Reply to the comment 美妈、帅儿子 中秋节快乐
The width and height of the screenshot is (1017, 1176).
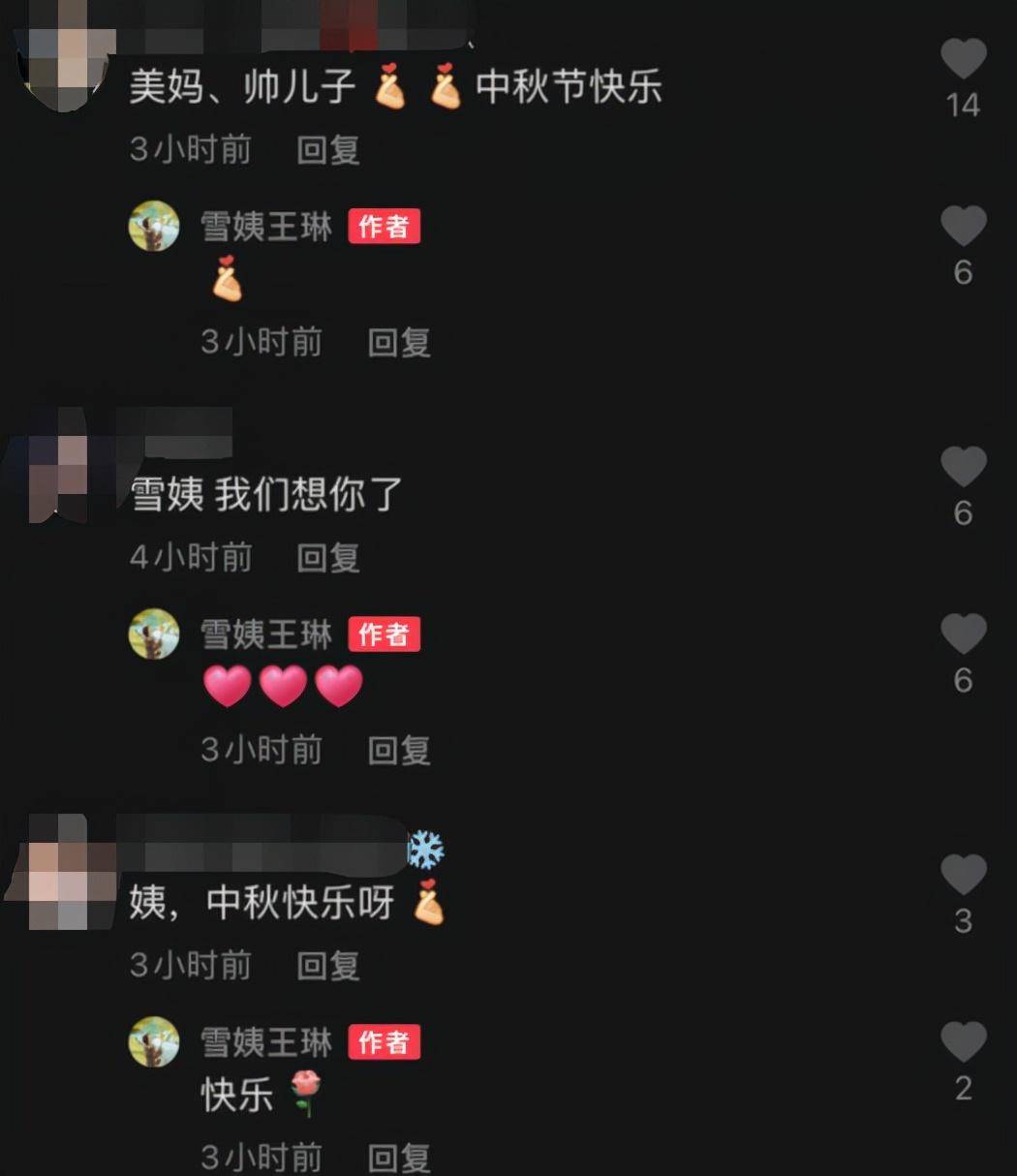tap(327, 150)
